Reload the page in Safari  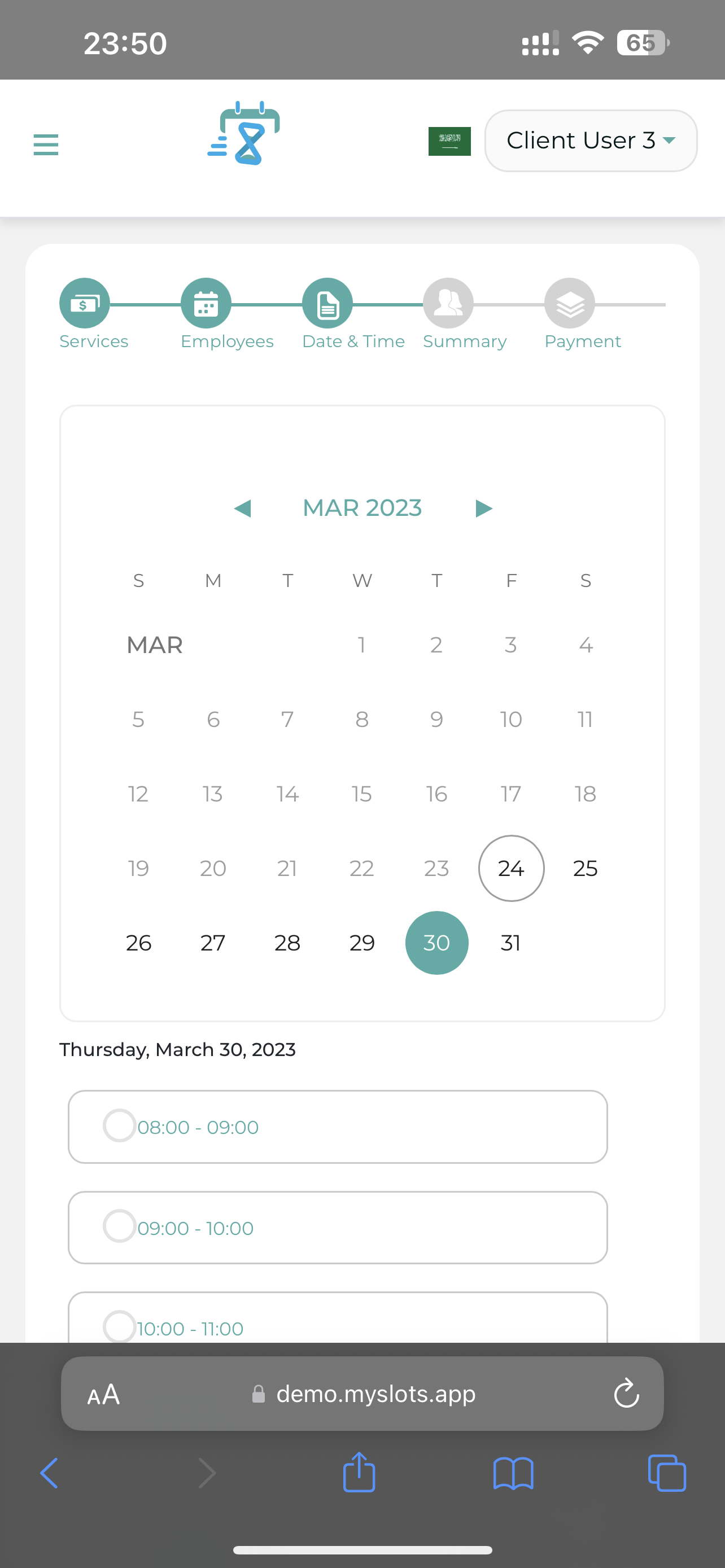[626, 1393]
